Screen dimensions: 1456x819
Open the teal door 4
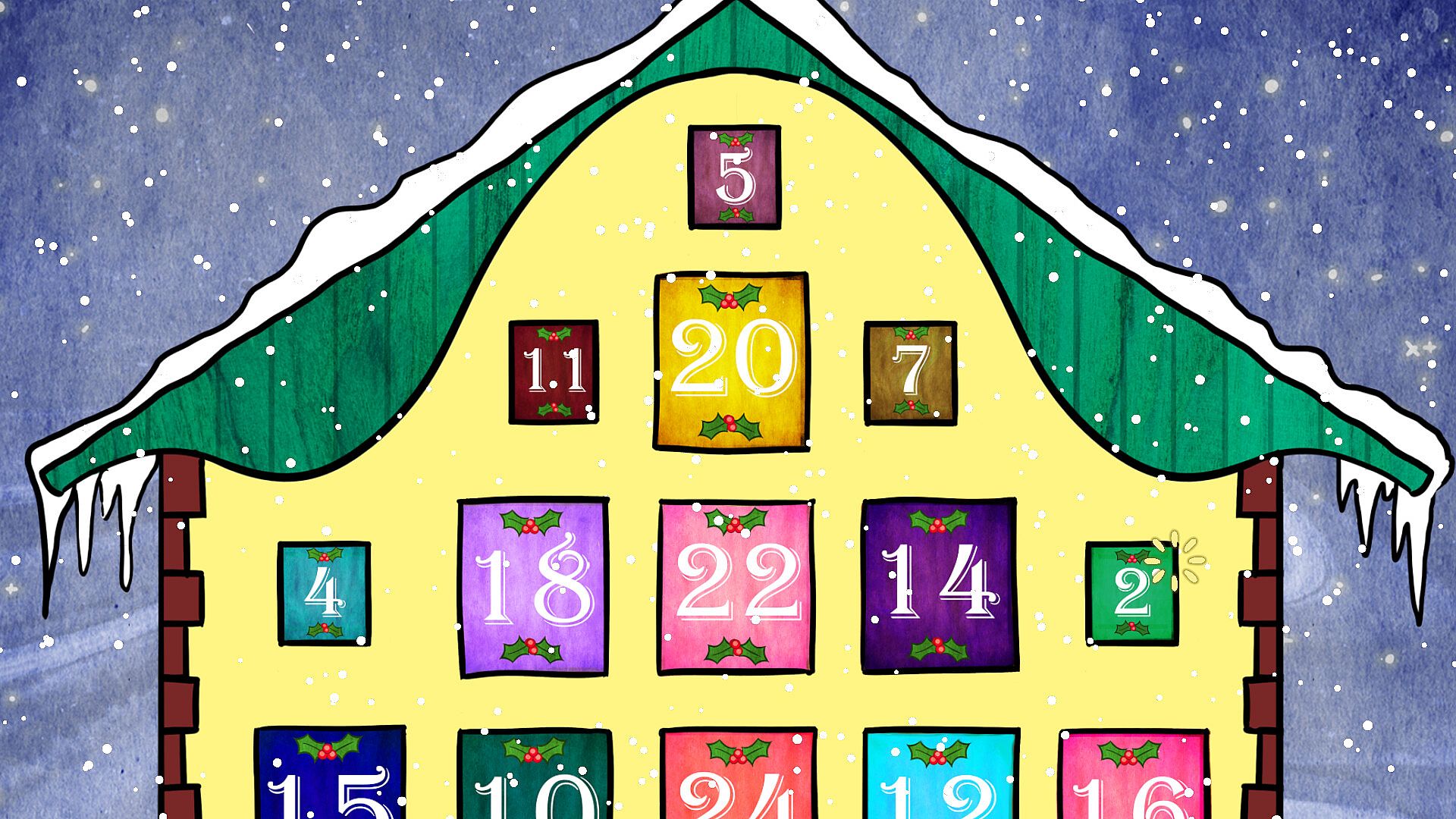click(x=325, y=594)
